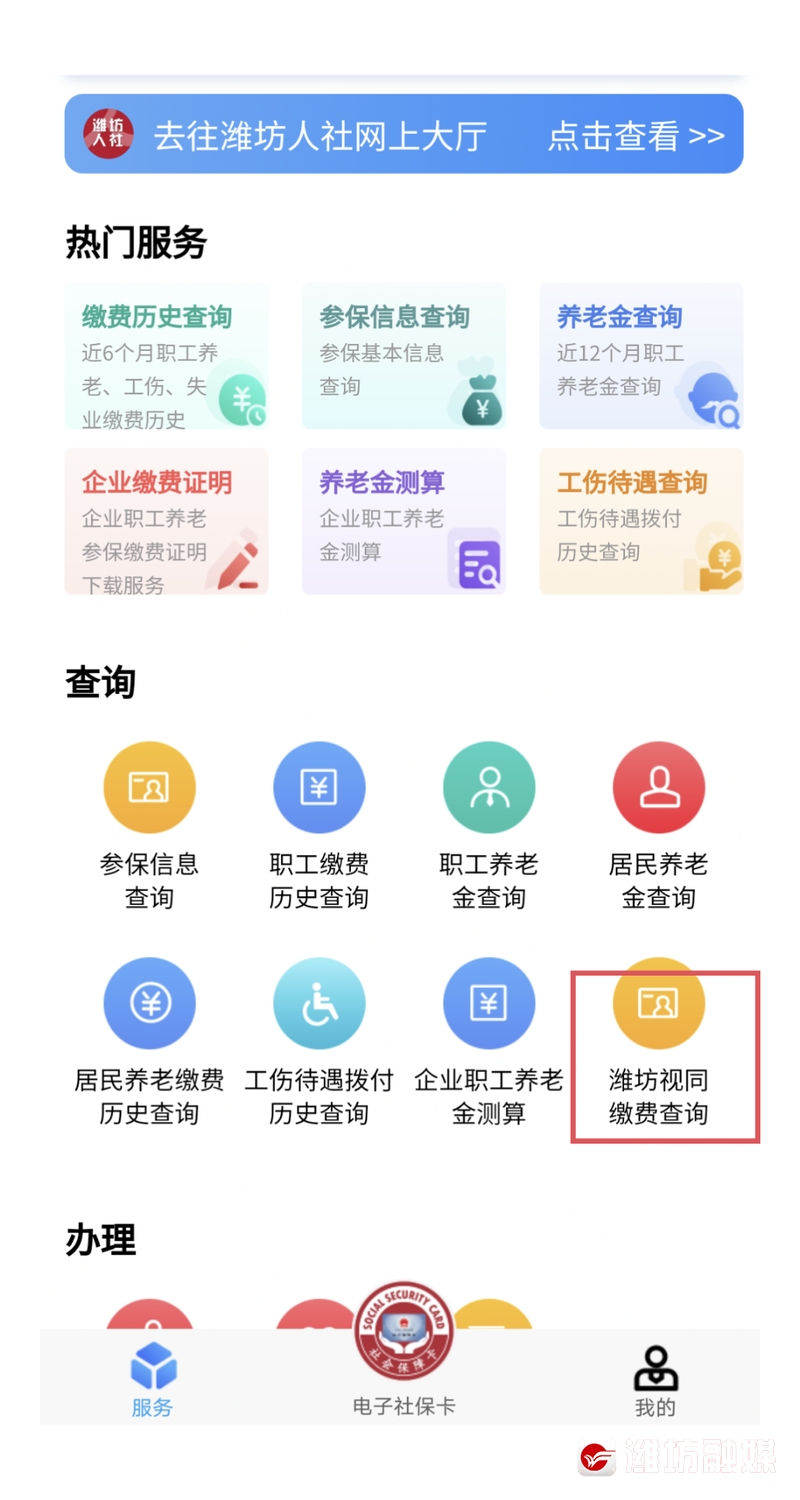Image resolution: width=800 pixels, height=1500 pixels.
Task: Open 潍坊视同缴费查询
Action: pos(659,1005)
